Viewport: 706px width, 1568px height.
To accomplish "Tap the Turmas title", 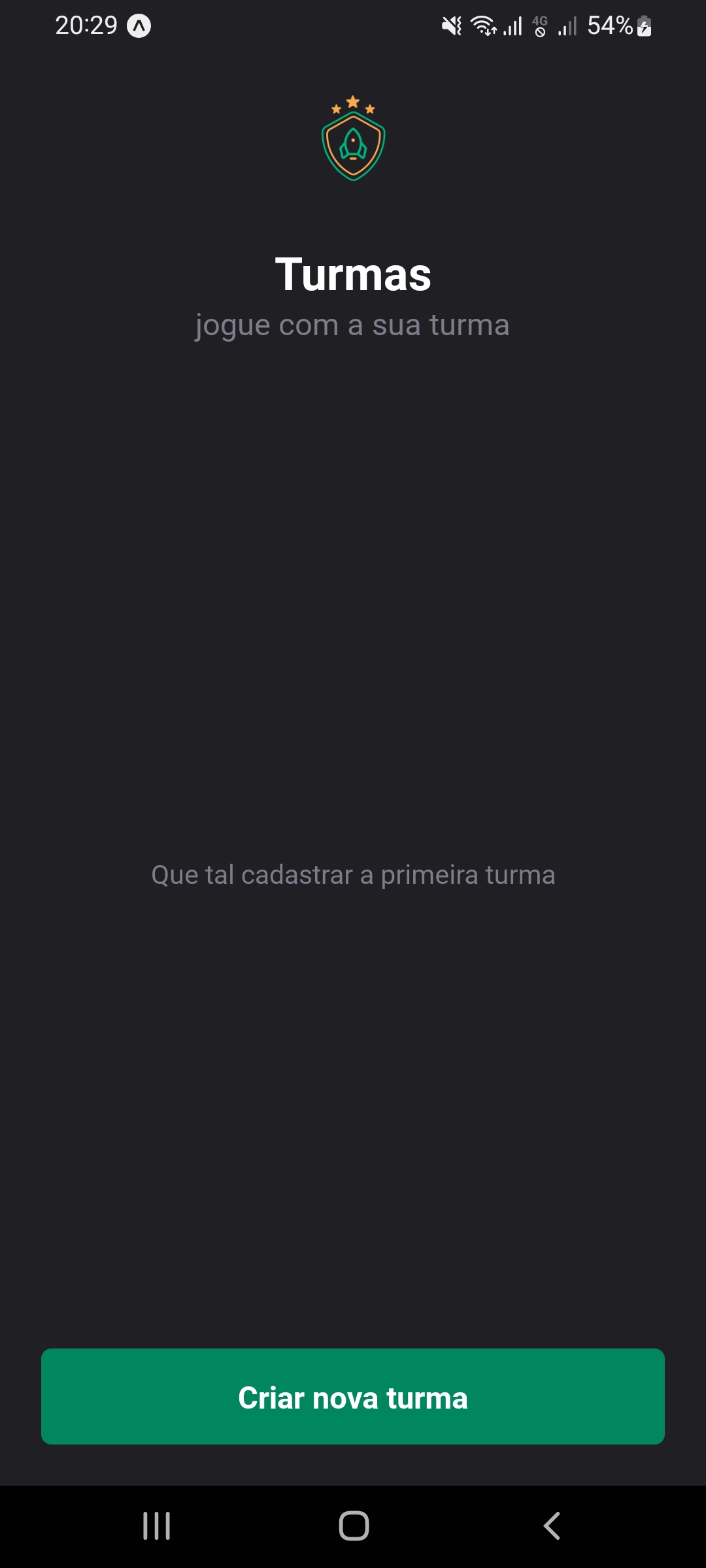I will click(x=353, y=274).
